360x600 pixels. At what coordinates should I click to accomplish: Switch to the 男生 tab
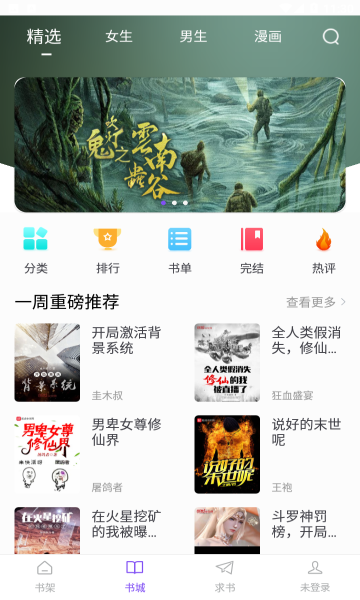click(193, 37)
